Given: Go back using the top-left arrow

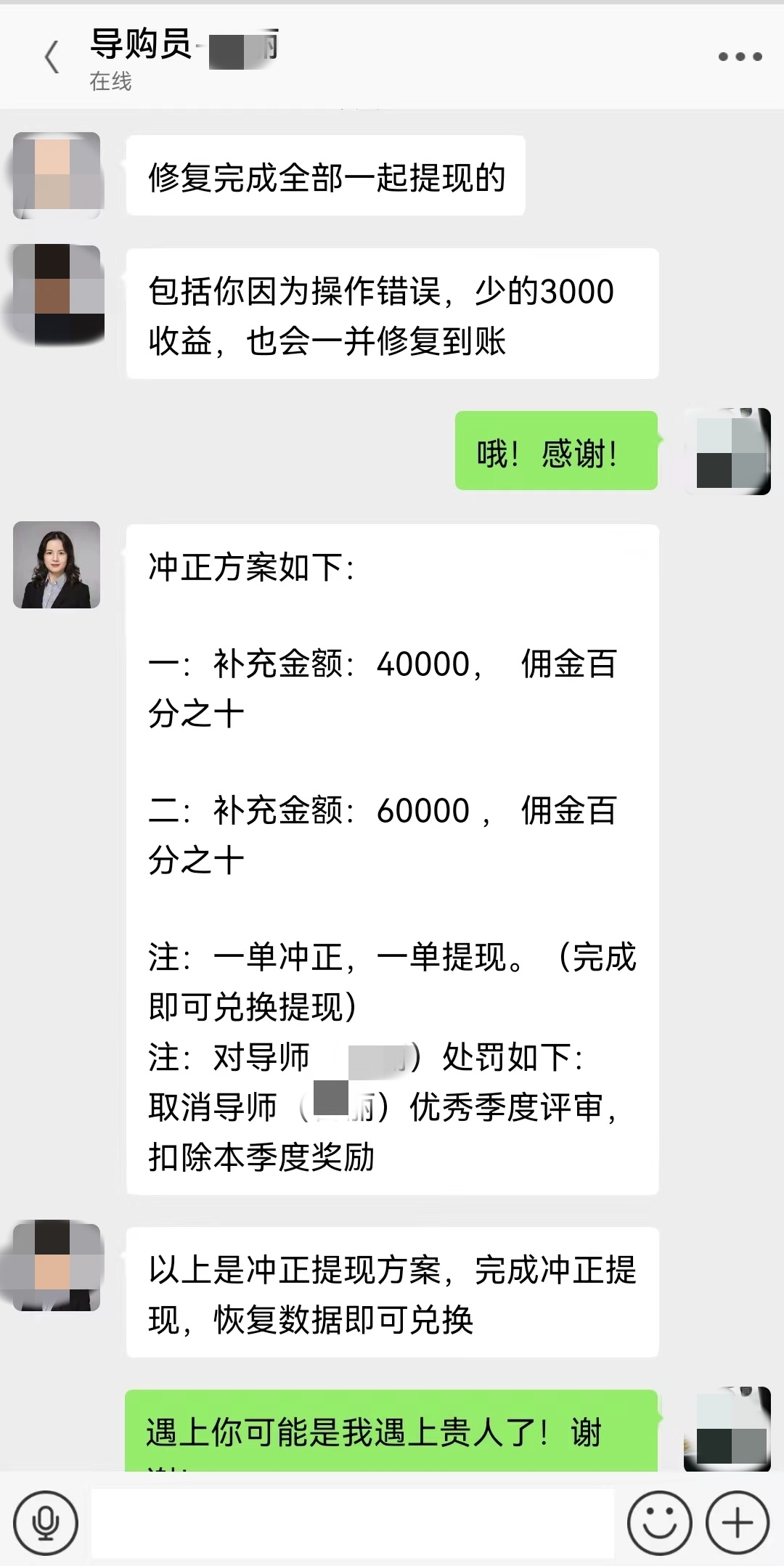Looking at the screenshot, I should (52, 57).
